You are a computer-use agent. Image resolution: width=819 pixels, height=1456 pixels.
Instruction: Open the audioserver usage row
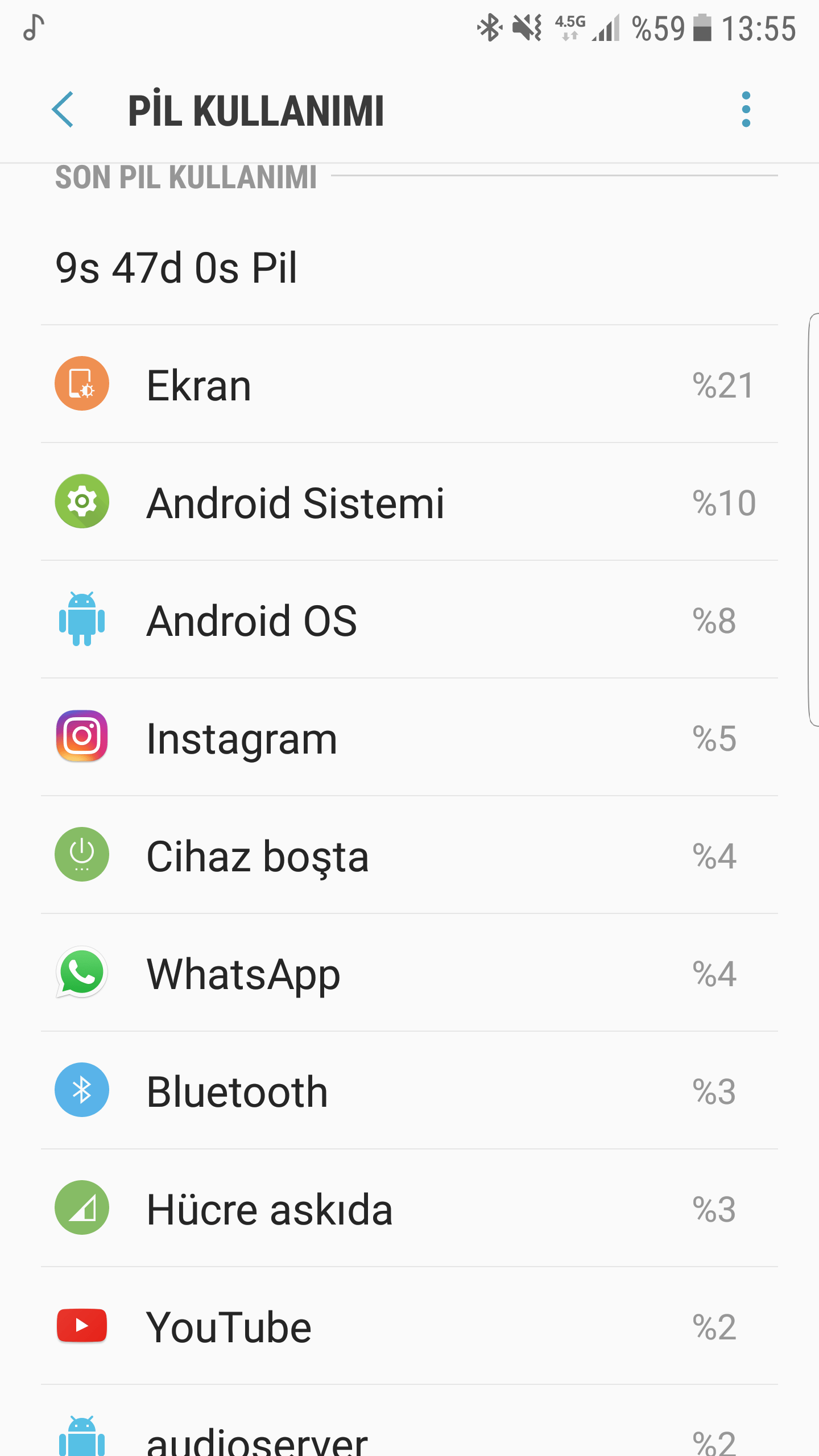click(x=409, y=1433)
